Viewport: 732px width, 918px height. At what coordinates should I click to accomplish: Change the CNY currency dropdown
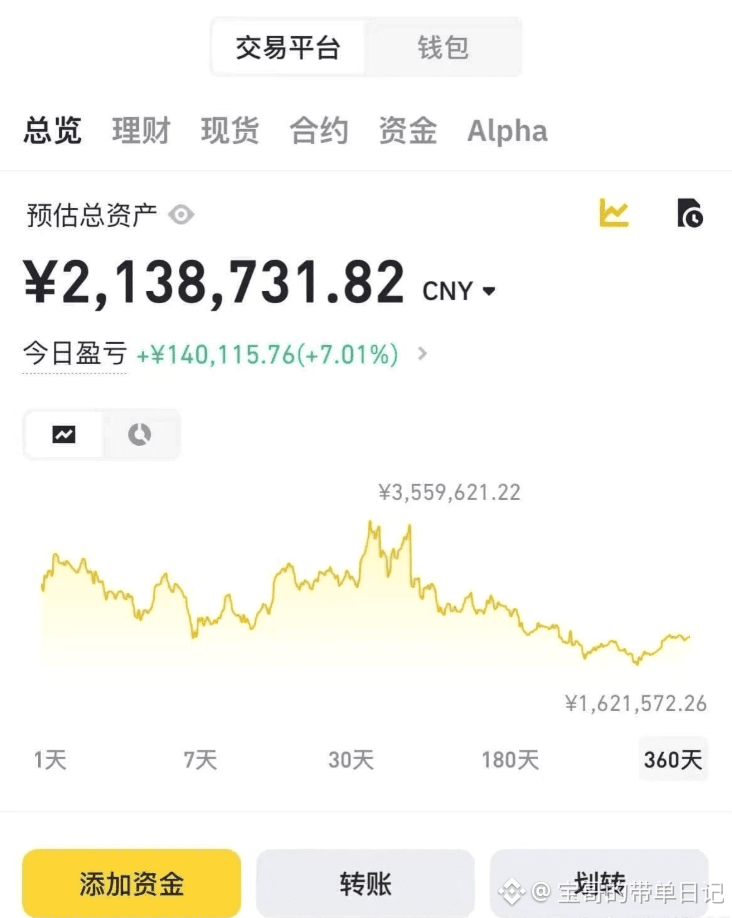(460, 291)
